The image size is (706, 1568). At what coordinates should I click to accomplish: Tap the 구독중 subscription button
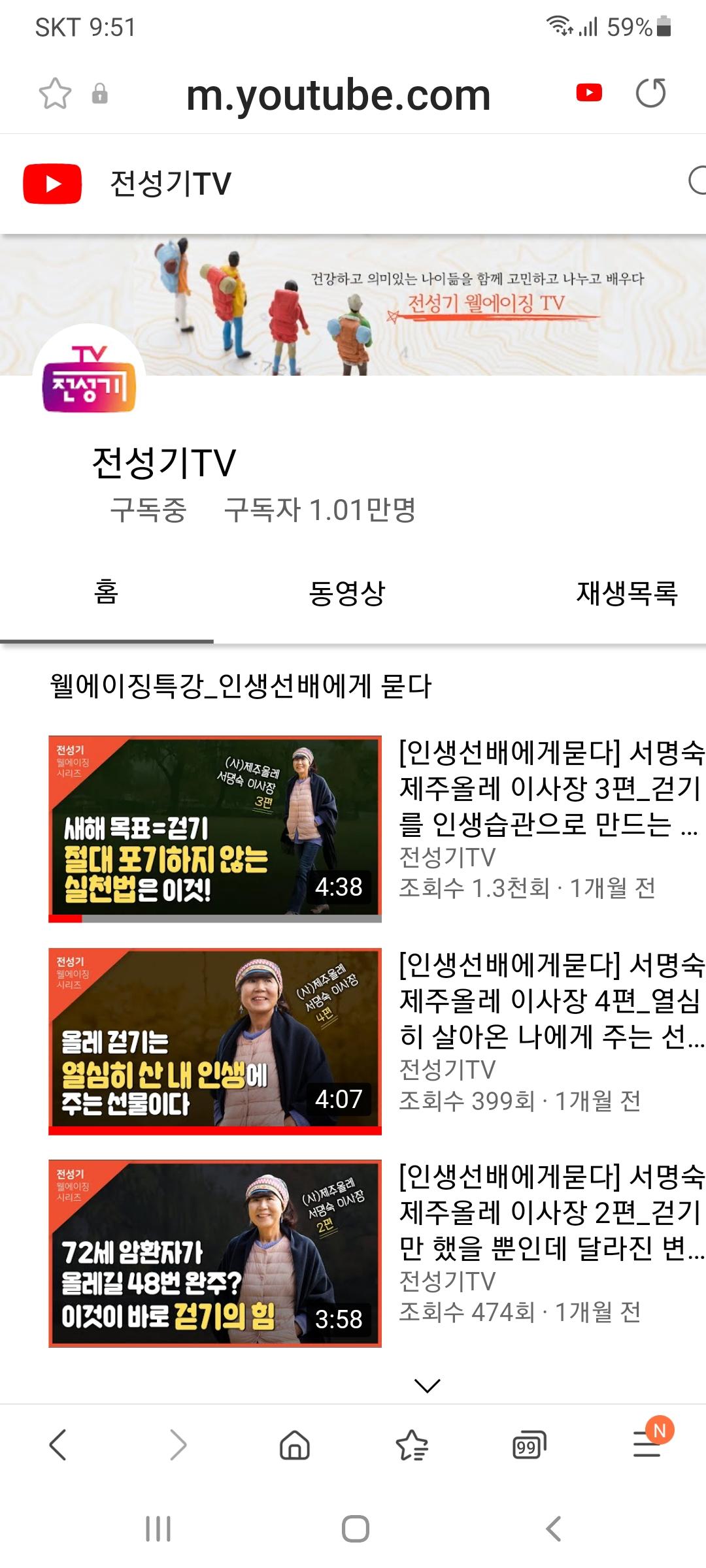coord(148,510)
